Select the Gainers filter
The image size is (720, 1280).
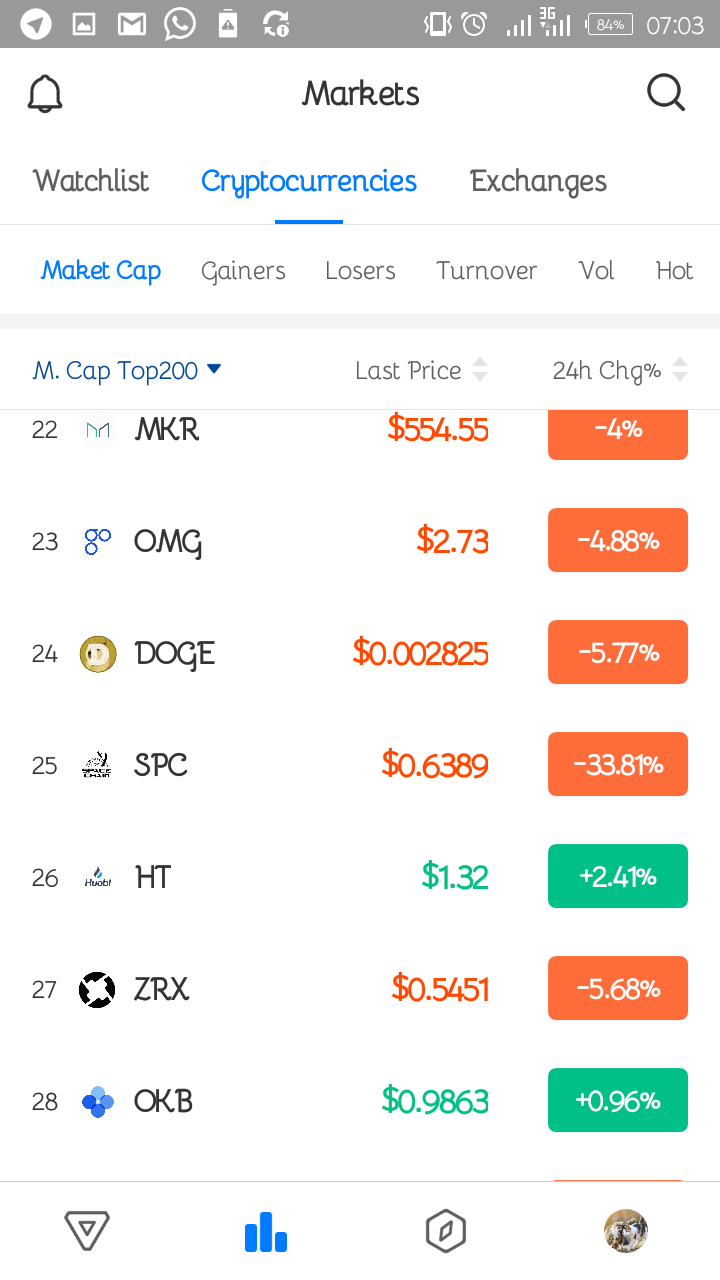coord(243,271)
